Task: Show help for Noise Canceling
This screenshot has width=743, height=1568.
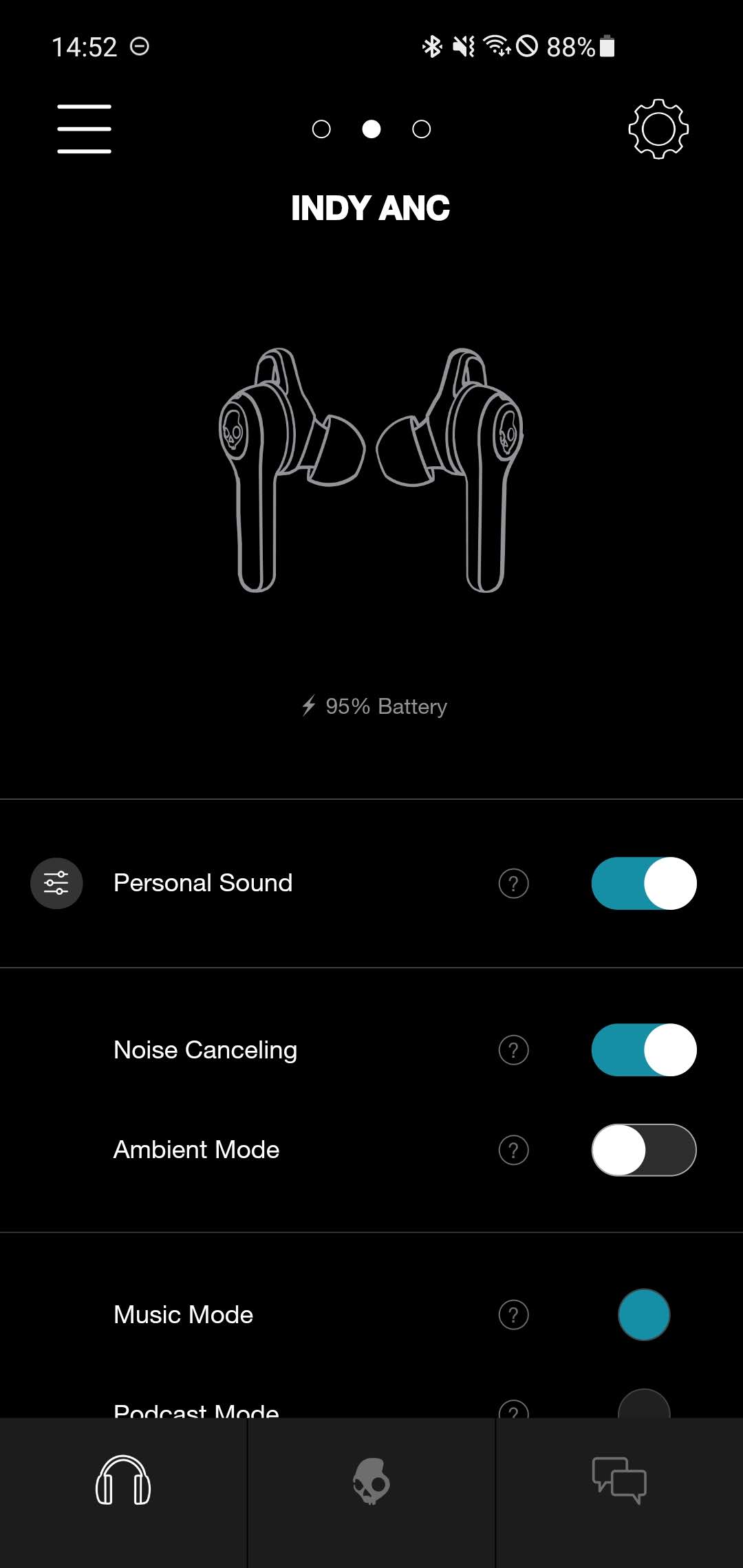Action: [x=513, y=1050]
